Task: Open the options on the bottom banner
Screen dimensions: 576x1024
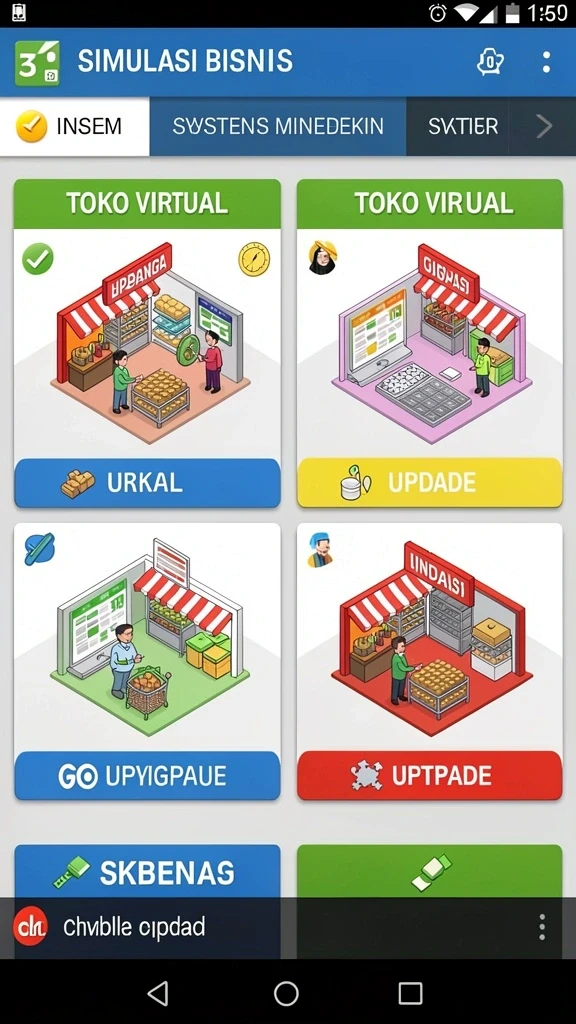Action: (541, 927)
